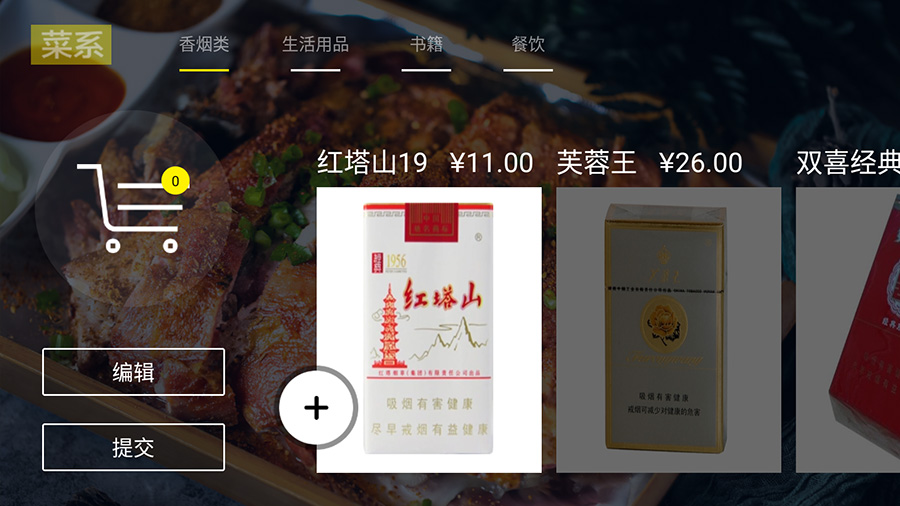The height and width of the screenshot is (506, 900).
Task: Add 红塔山 to cart with plus button
Action: point(316,407)
